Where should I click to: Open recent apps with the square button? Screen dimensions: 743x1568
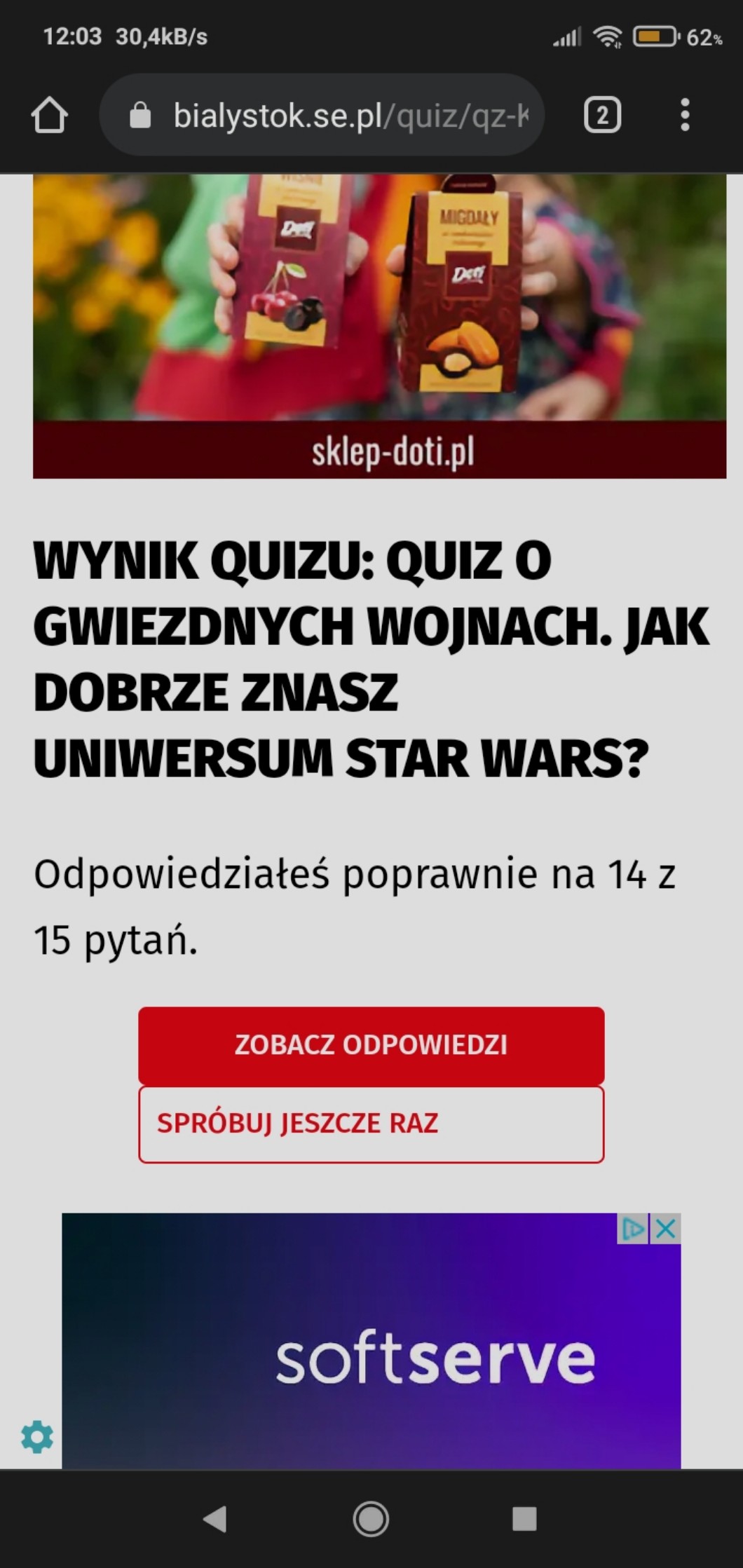[524, 1519]
